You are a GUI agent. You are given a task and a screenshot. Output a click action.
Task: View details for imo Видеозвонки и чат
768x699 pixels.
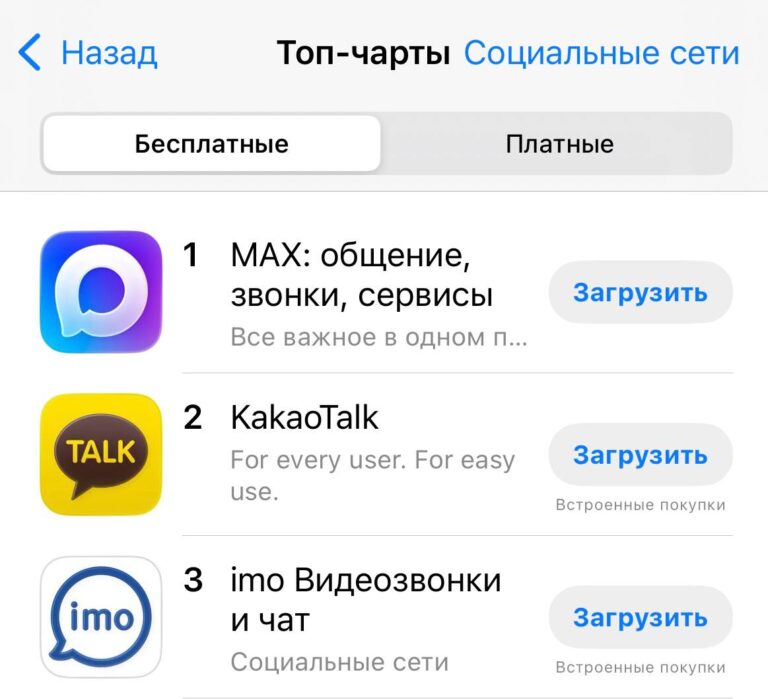365,599
